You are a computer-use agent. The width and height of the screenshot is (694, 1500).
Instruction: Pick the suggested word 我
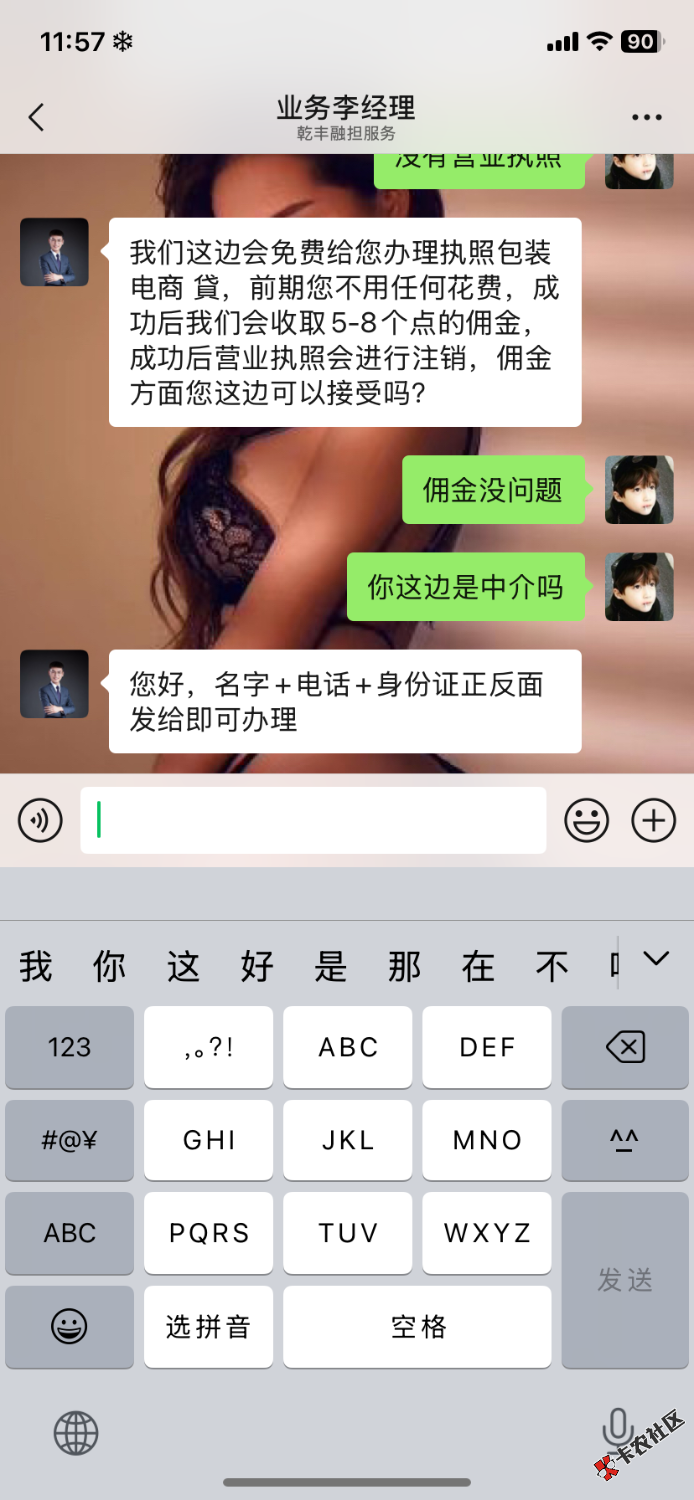click(36, 967)
